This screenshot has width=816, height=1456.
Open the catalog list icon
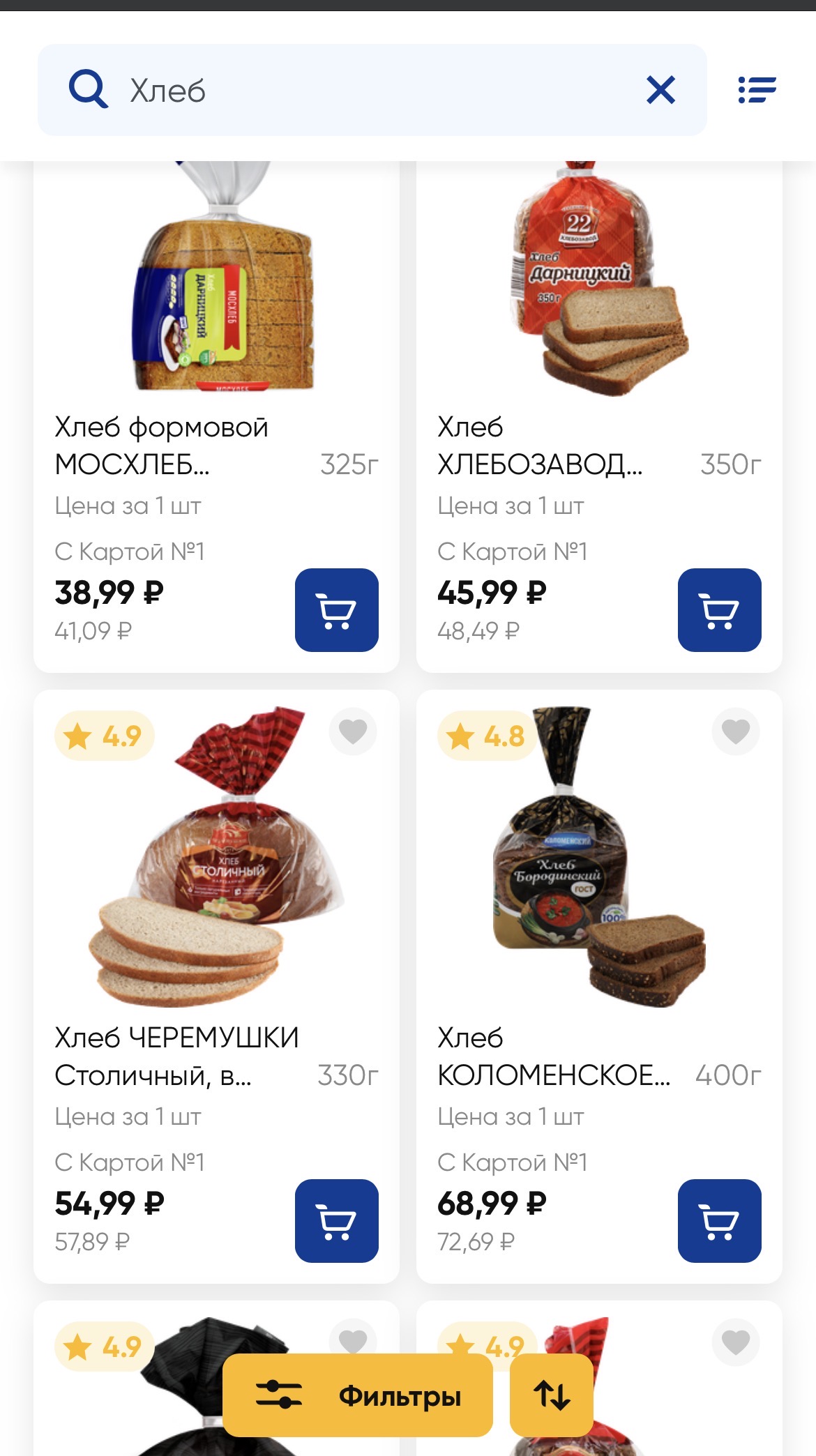[757, 90]
